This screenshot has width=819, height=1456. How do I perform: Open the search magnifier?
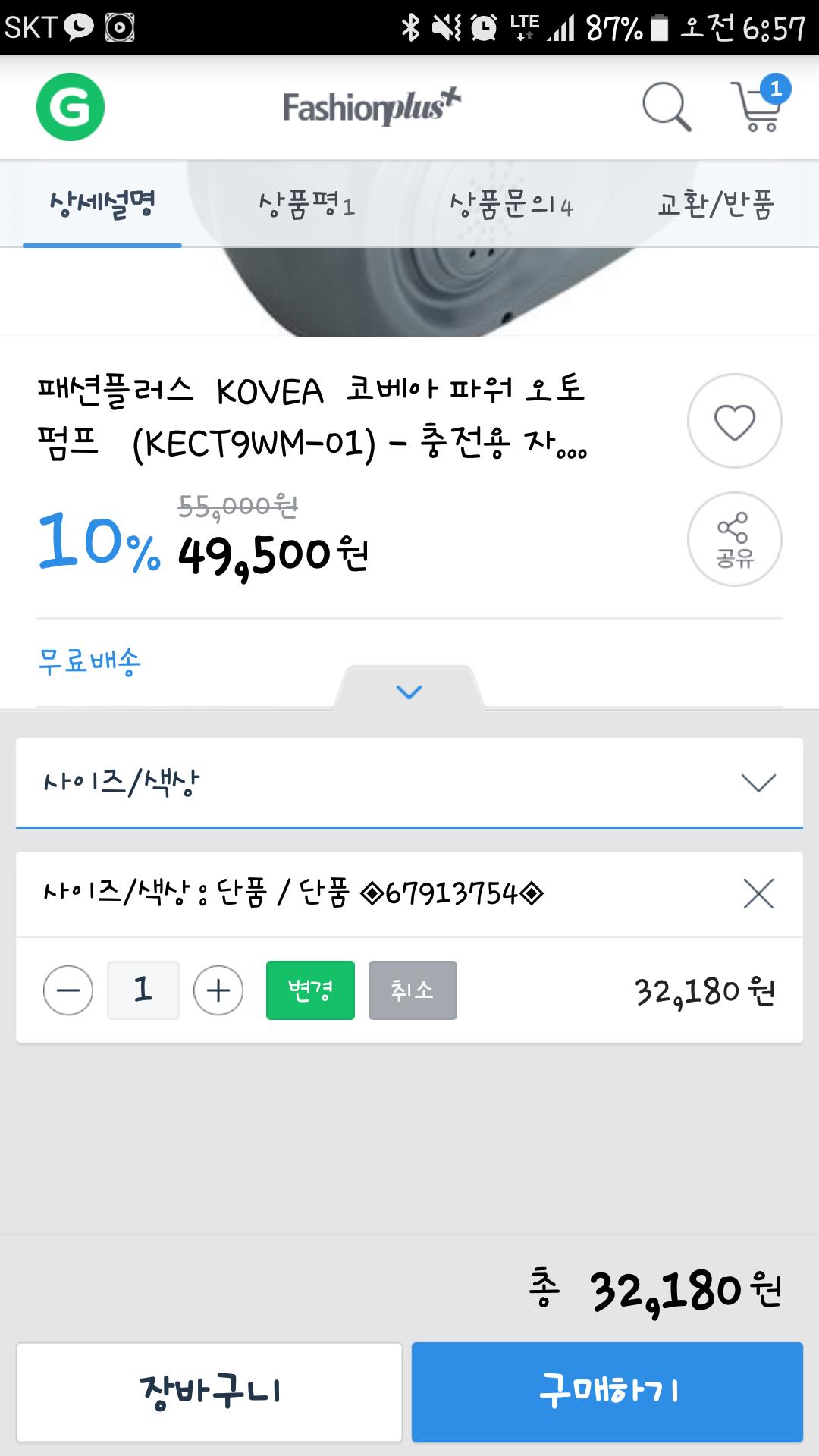tap(667, 107)
